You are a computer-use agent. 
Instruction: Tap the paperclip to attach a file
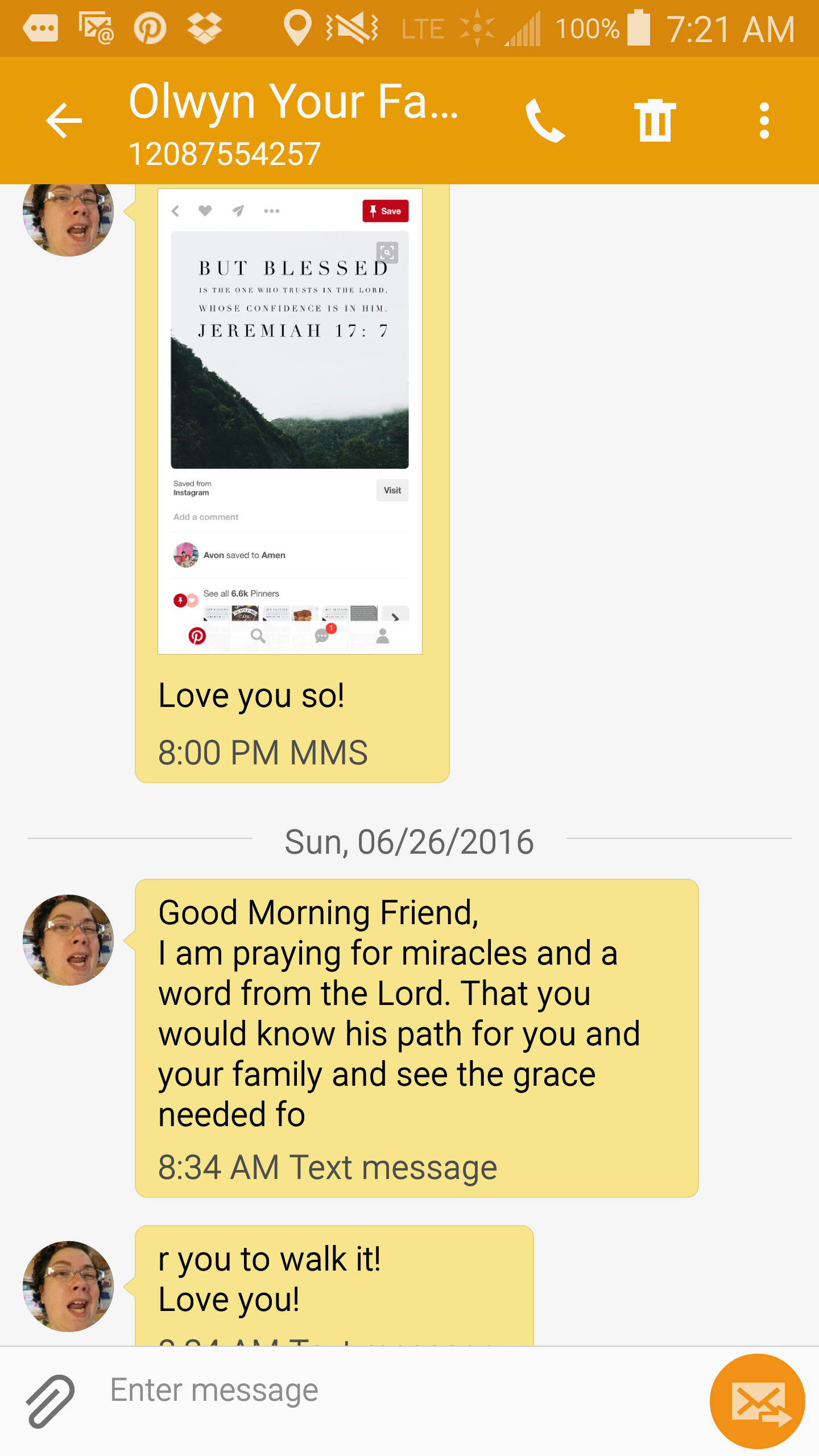point(50,1401)
